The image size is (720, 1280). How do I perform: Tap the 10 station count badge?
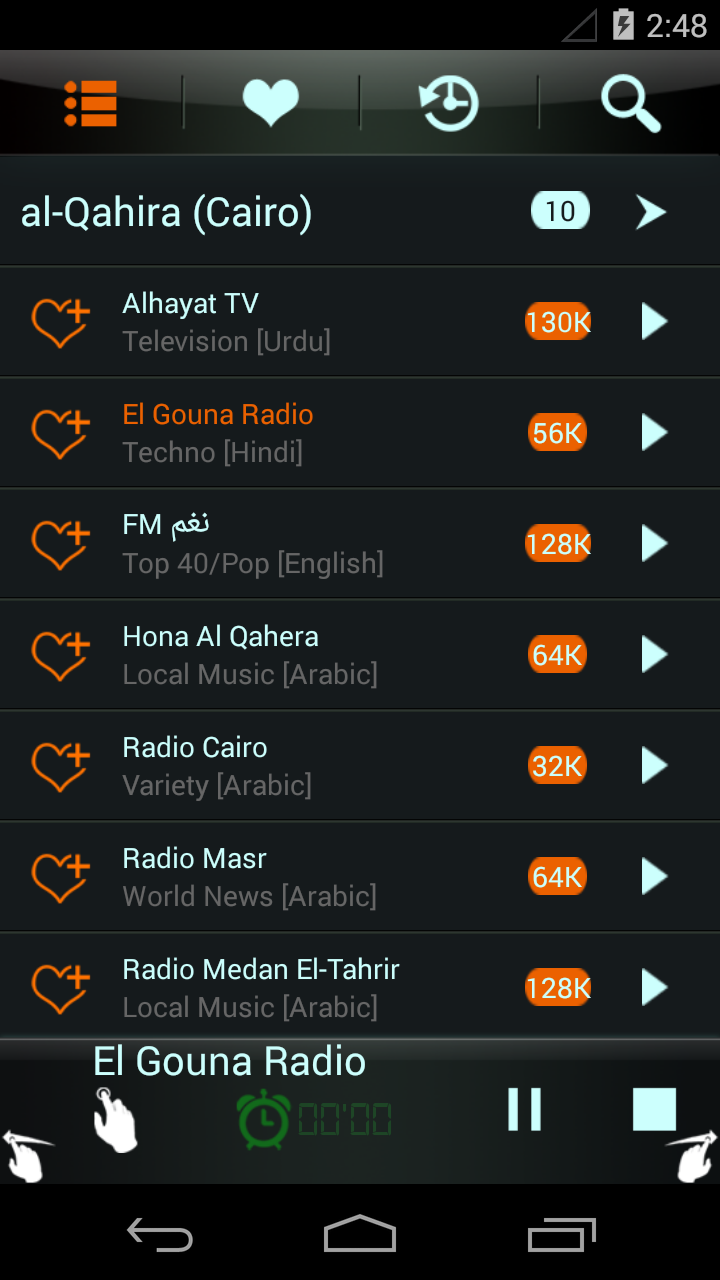tap(559, 211)
